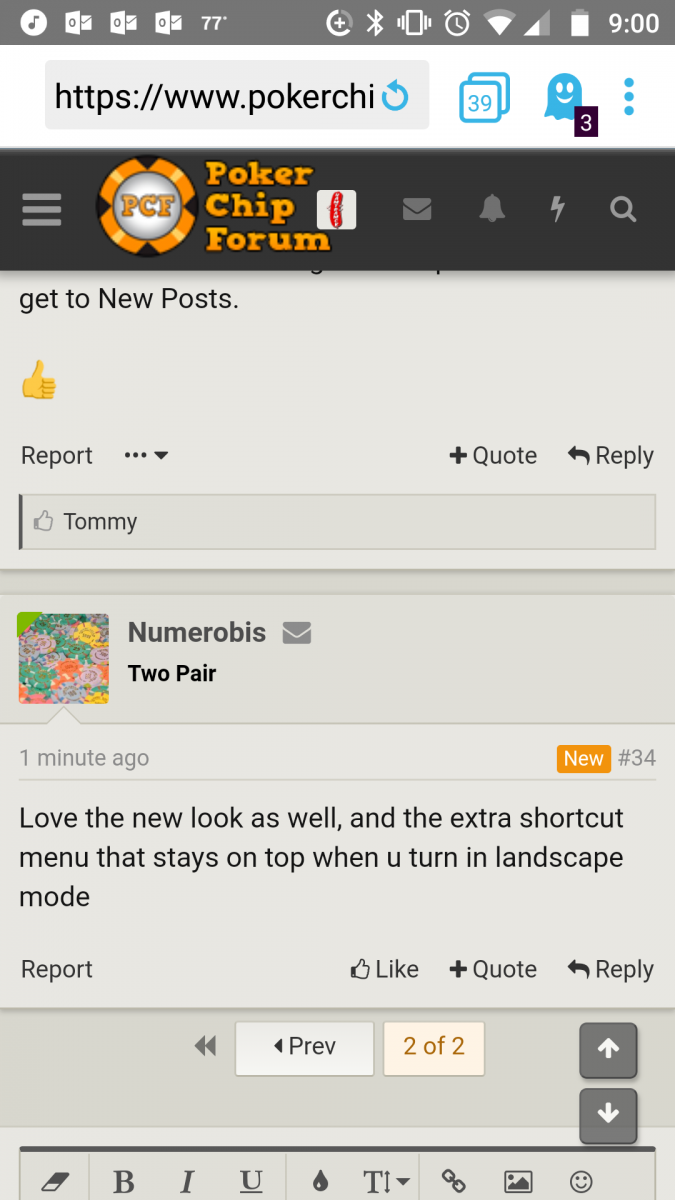Open the Poker Chip Forum home logo
The height and width of the screenshot is (1200, 675).
214,207
